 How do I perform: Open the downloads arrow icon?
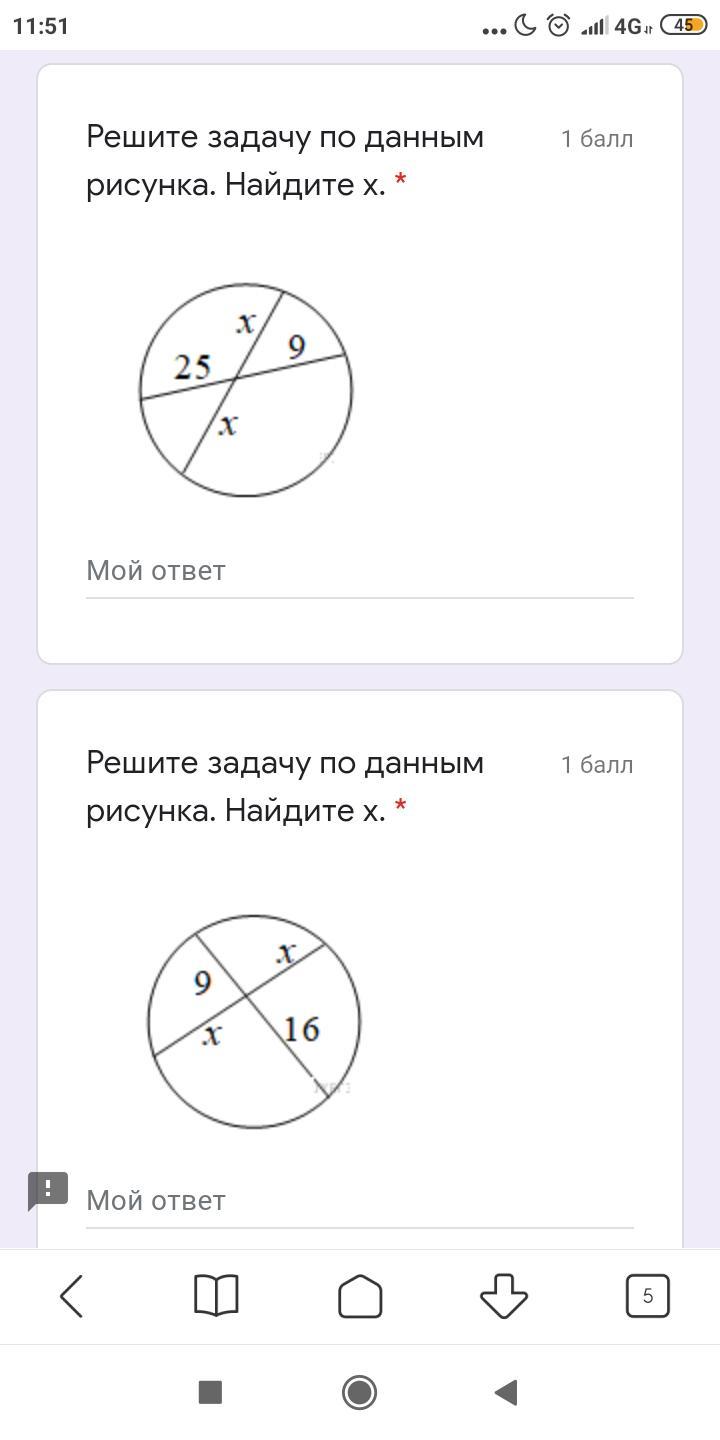(x=504, y=1296)
